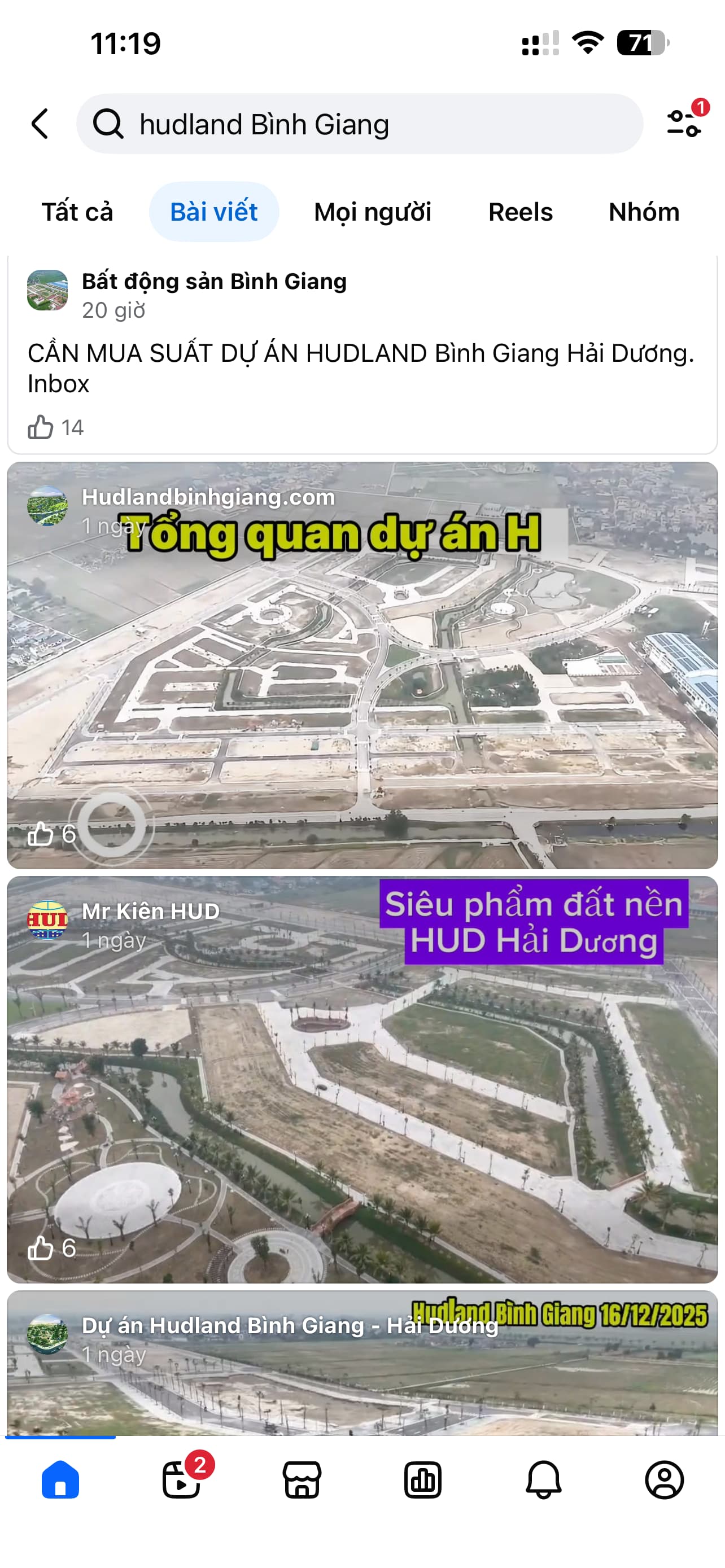Select the Bài viết tab
This screenshot has width=725, height=1568.
point(213,212)
